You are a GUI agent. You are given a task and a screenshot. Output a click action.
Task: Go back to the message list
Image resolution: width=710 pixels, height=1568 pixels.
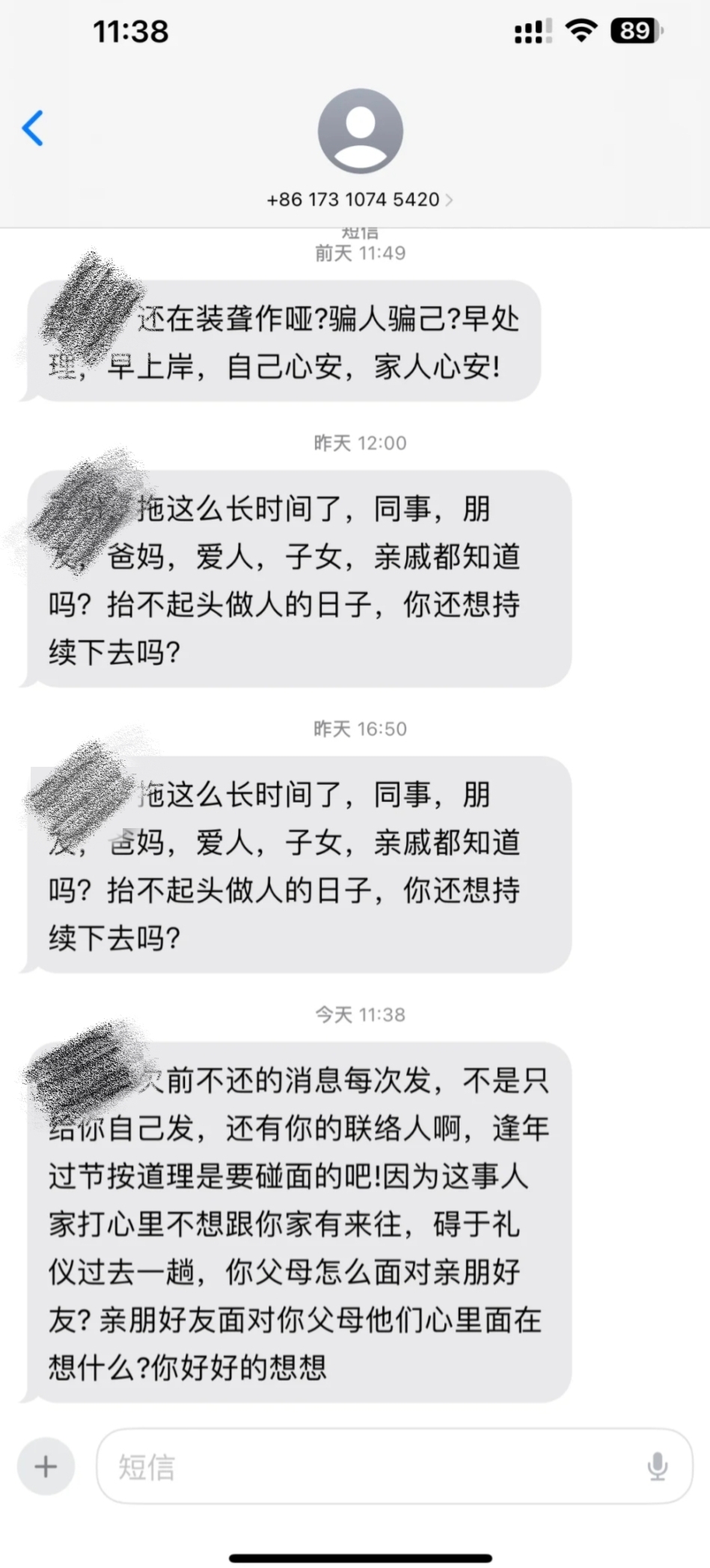coord(33,128)
